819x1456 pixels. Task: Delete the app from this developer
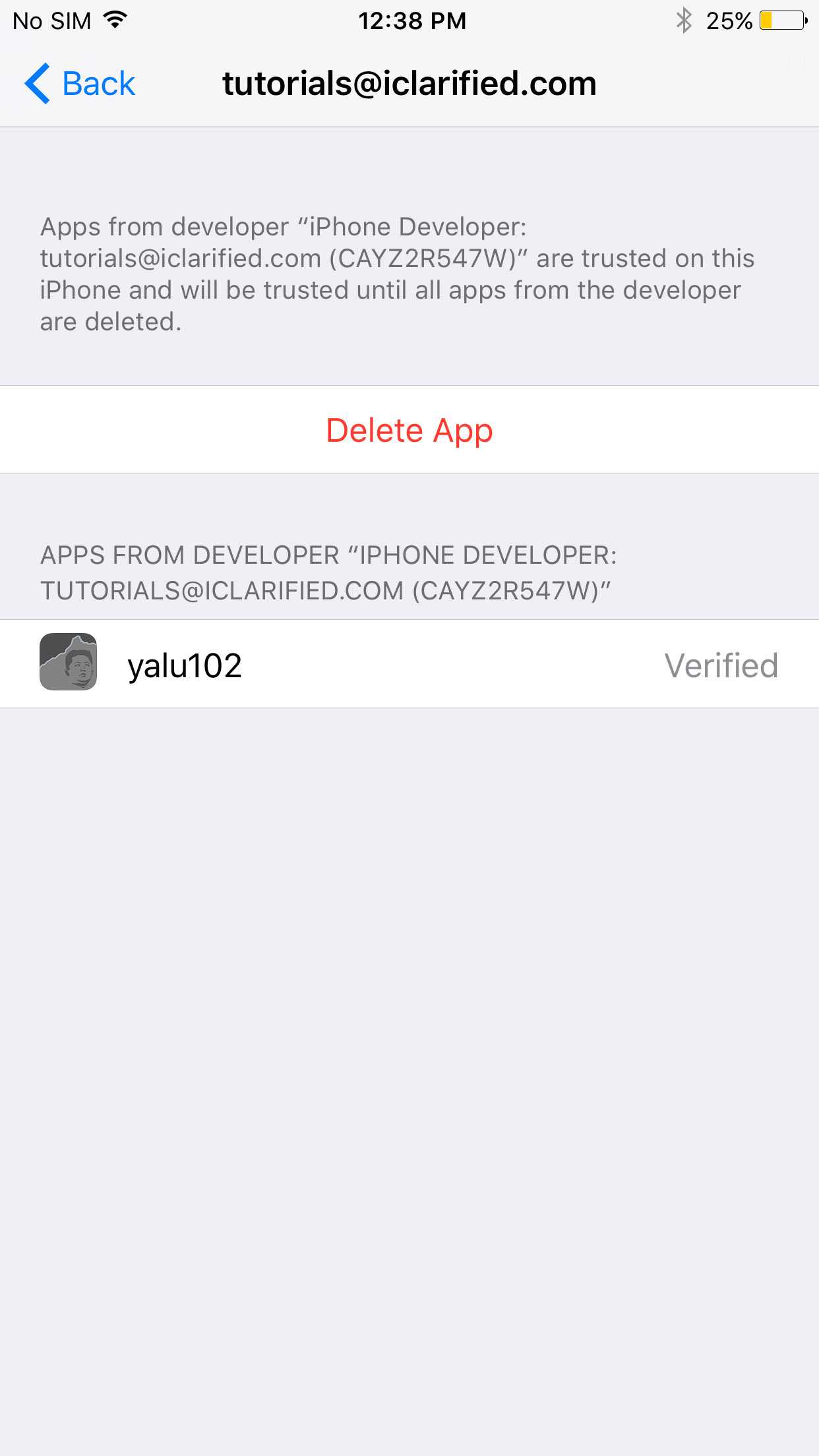[x=409, y=431]
